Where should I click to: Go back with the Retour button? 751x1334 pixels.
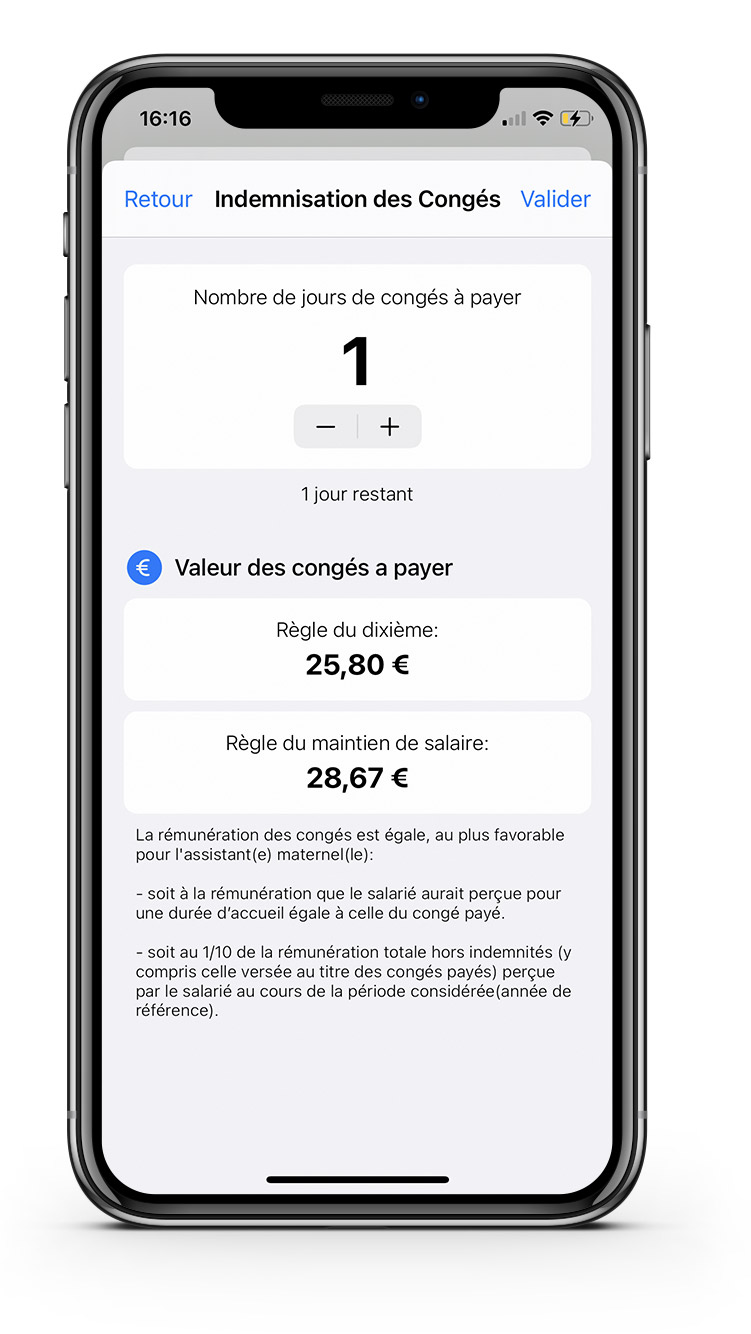coord(158,199)
